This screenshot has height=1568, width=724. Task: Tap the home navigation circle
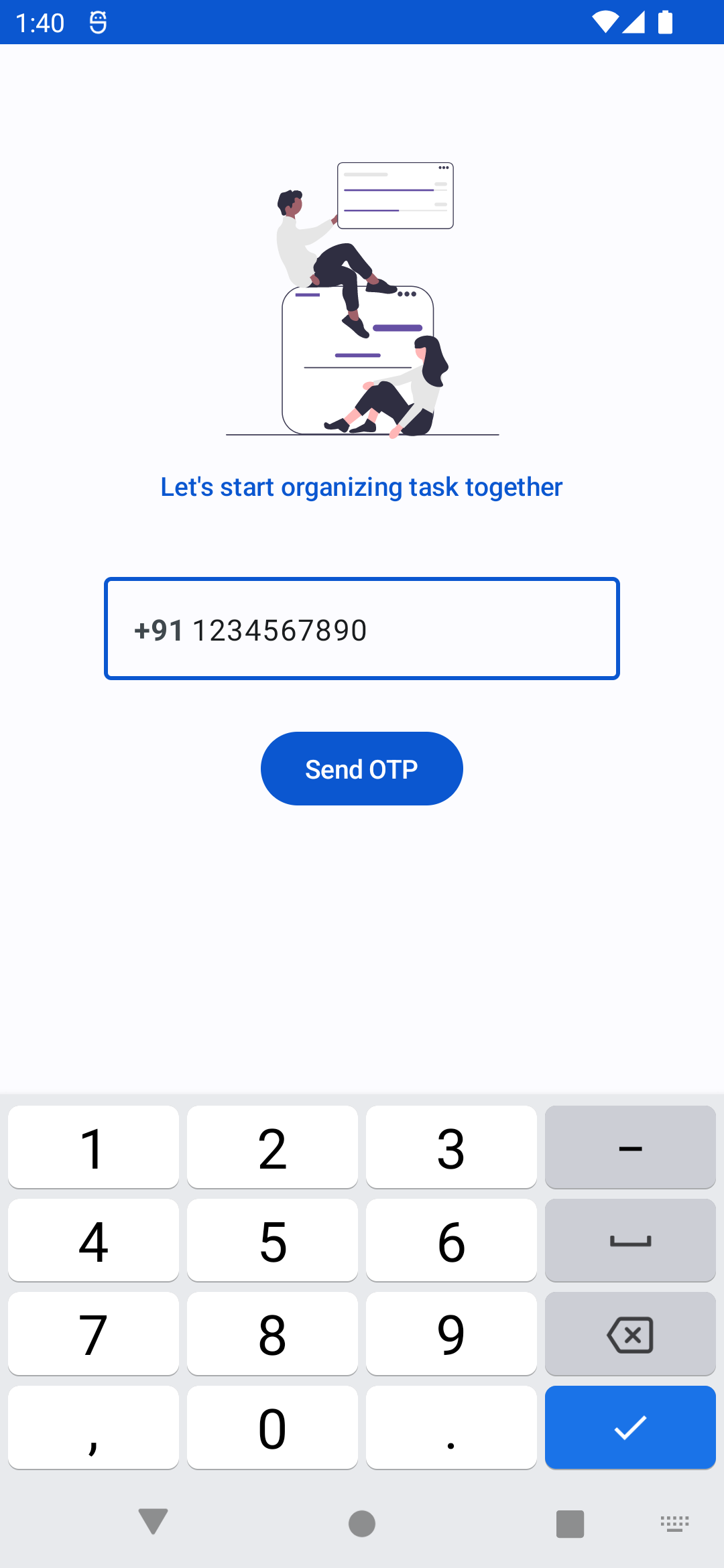[x=361, y=1522]
